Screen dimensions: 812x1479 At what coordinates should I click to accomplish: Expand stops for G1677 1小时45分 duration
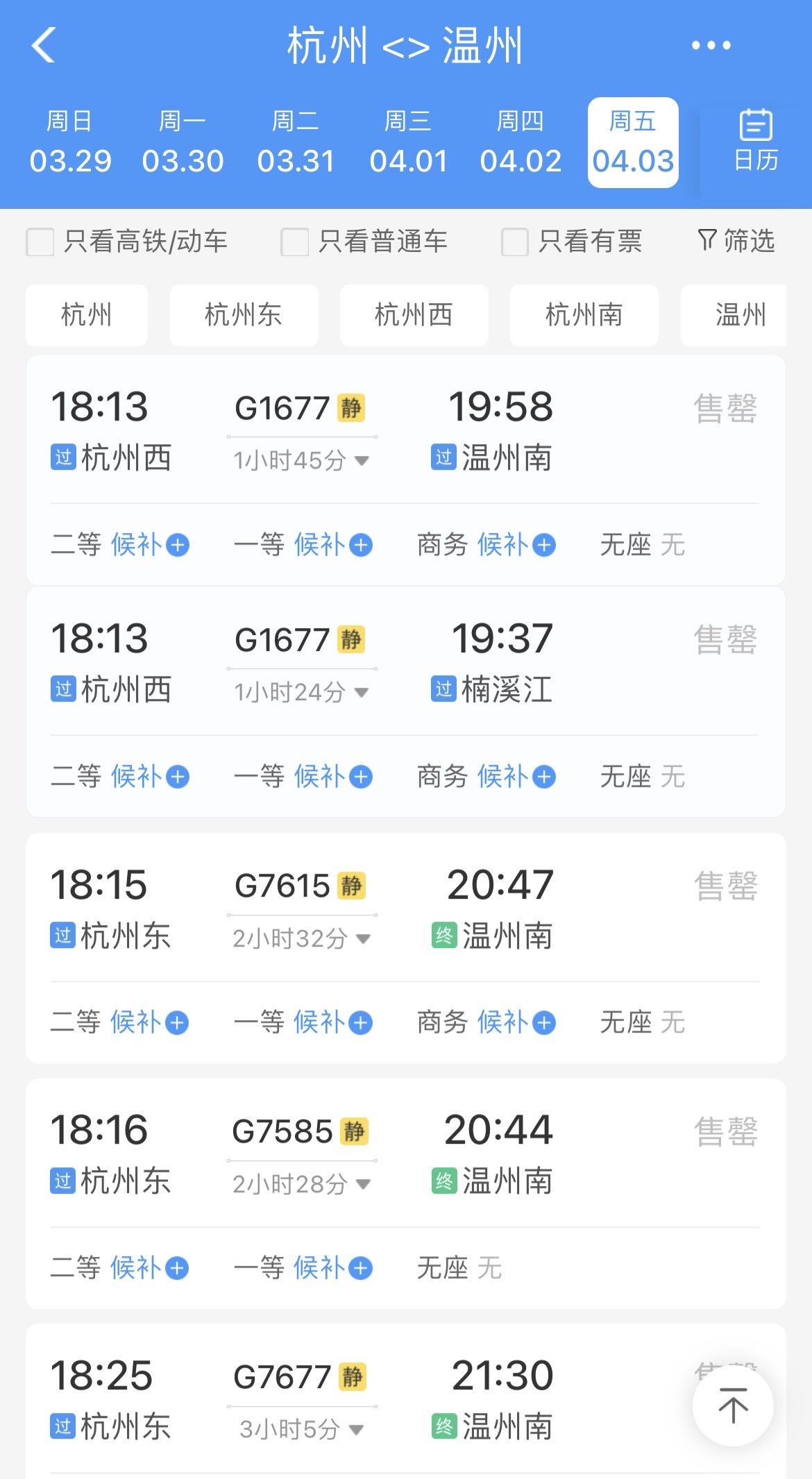(x=301, y=460)
